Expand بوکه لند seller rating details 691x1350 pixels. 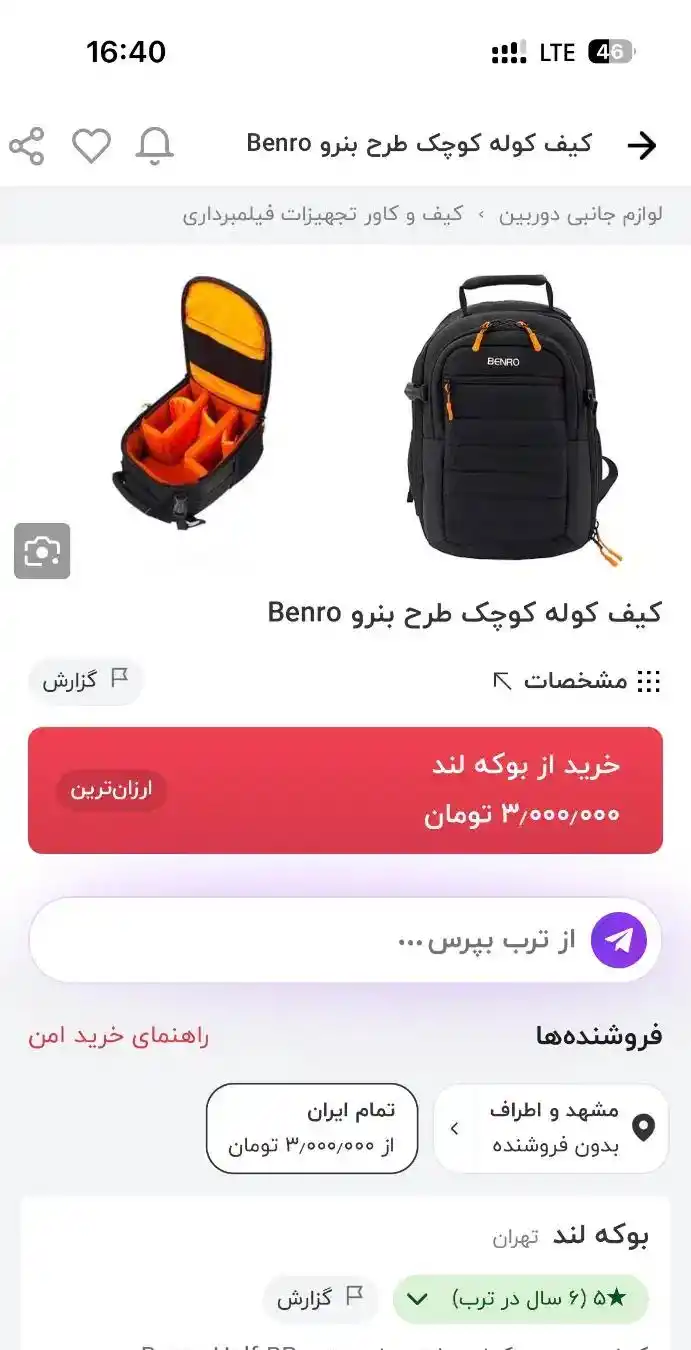pos(520,1299)
